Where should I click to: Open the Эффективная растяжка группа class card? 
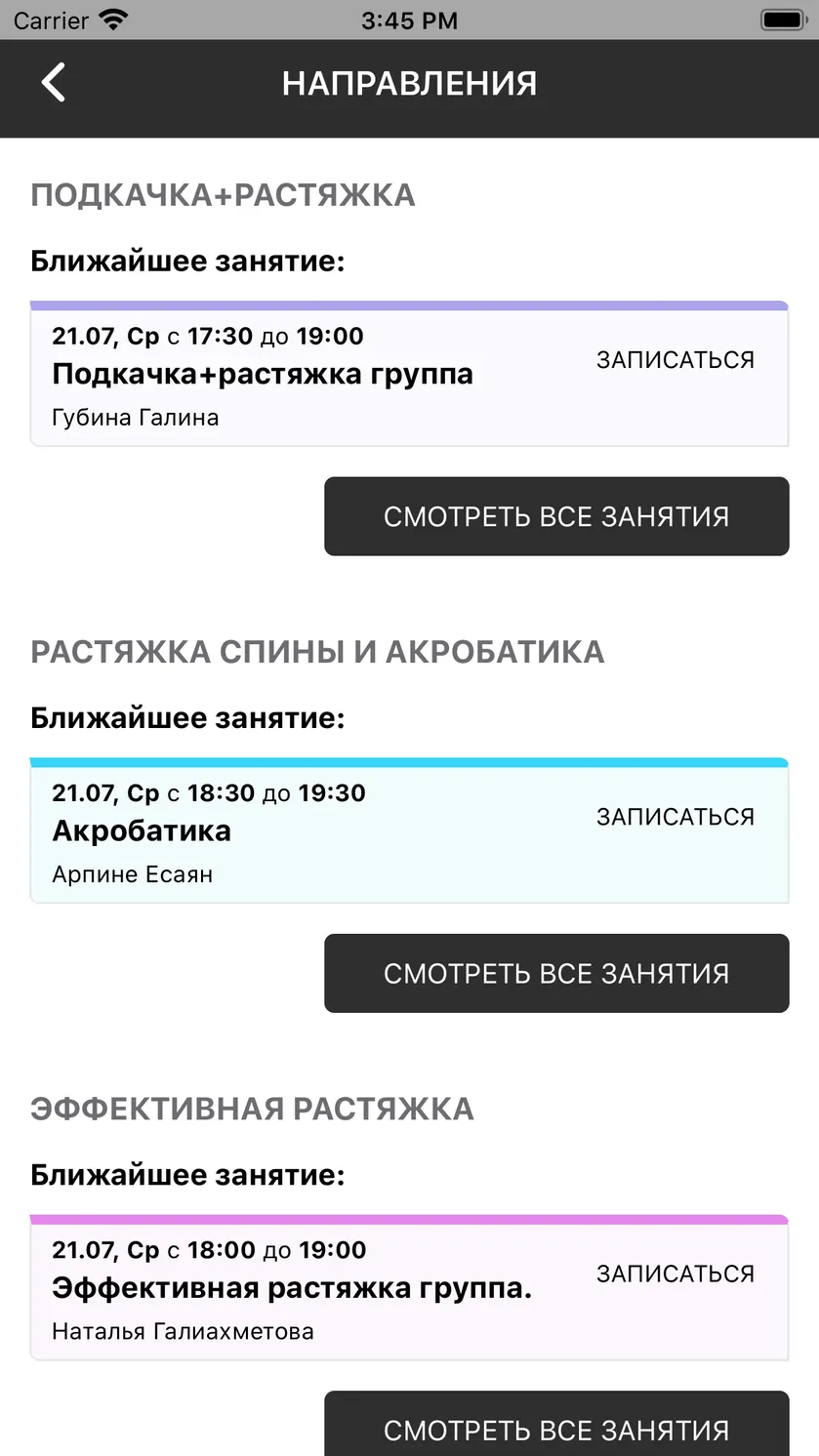pyautogui.click(x=409, y=1287)
